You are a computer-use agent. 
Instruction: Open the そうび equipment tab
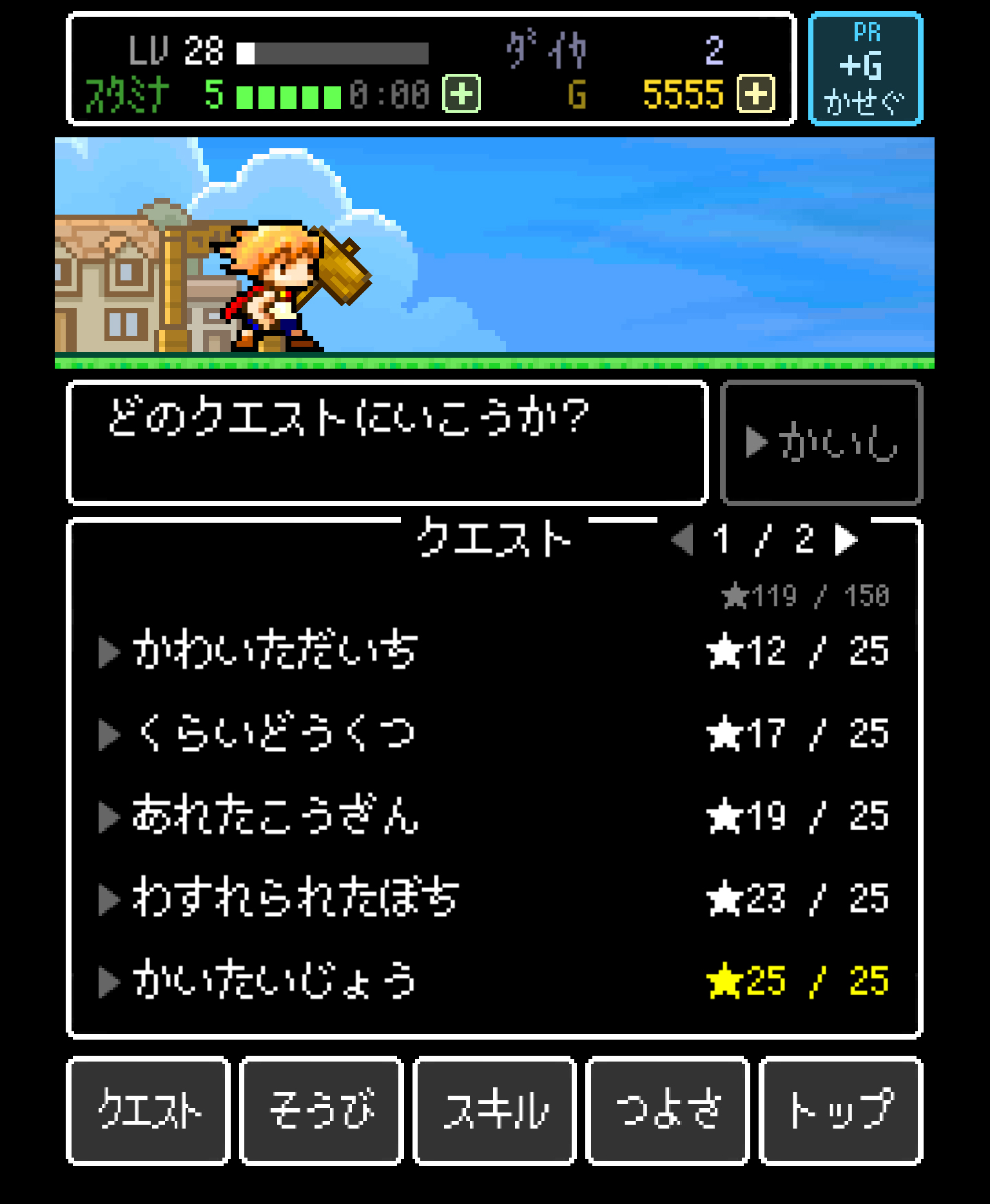[x=322, y=1110]
